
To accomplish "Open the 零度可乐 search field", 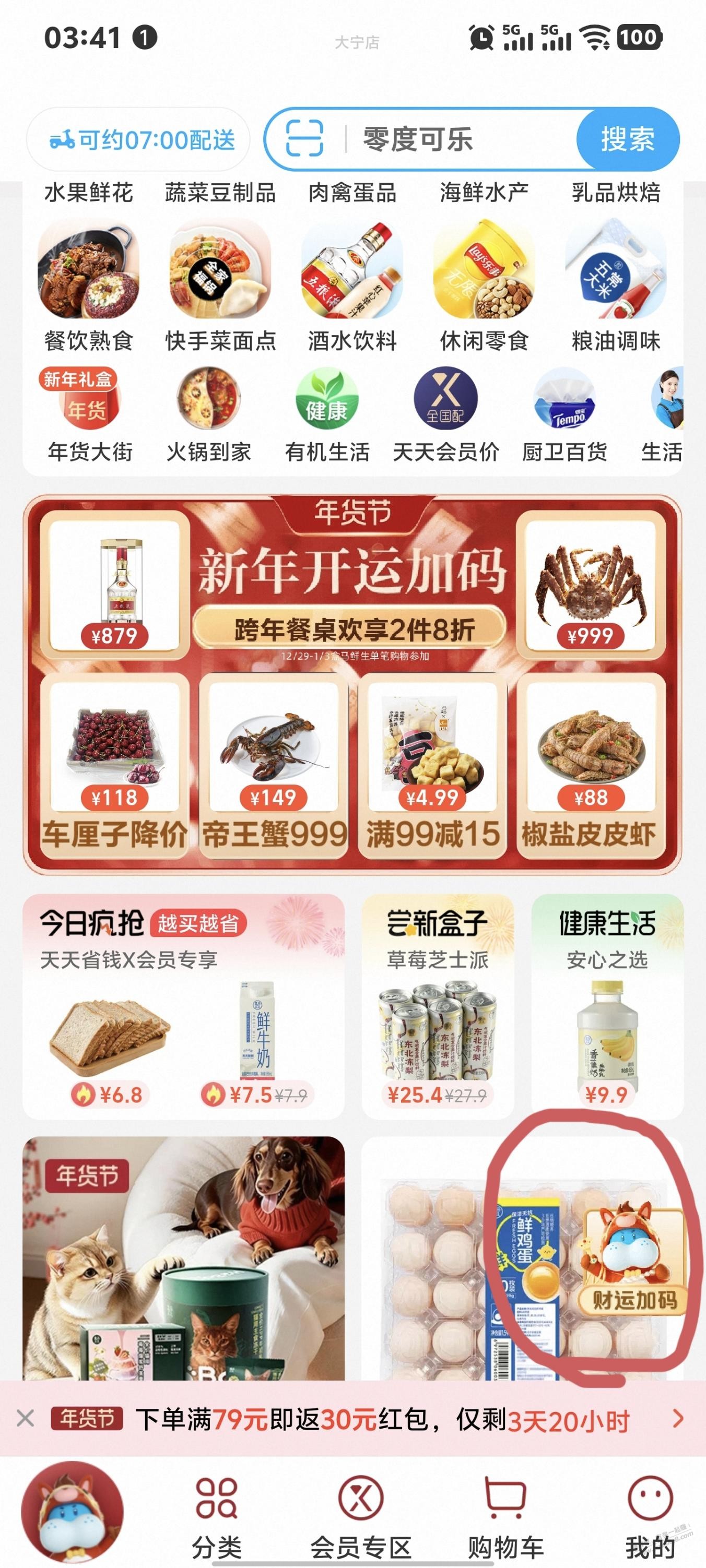I will [451, 139].
